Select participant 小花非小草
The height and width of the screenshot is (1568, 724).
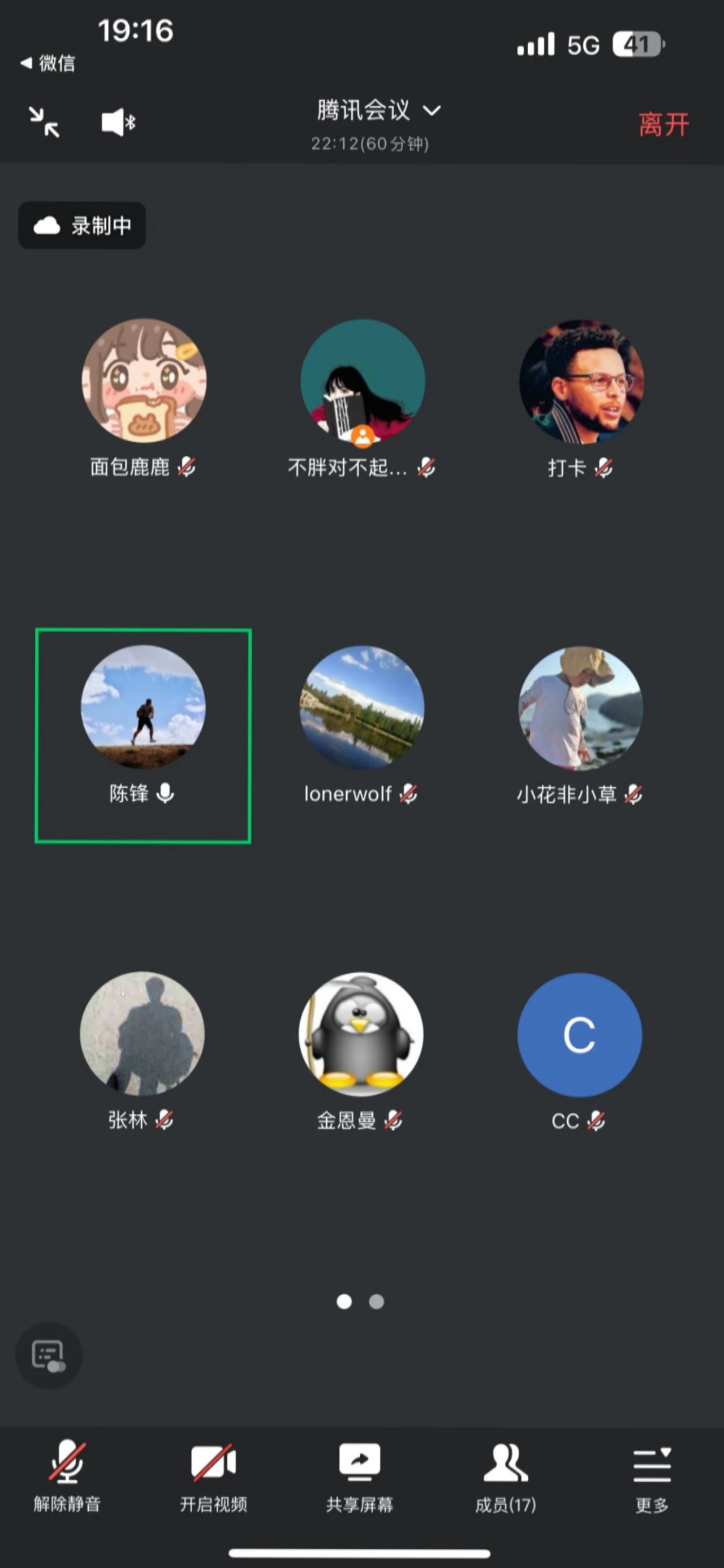[x=580, y=708]
